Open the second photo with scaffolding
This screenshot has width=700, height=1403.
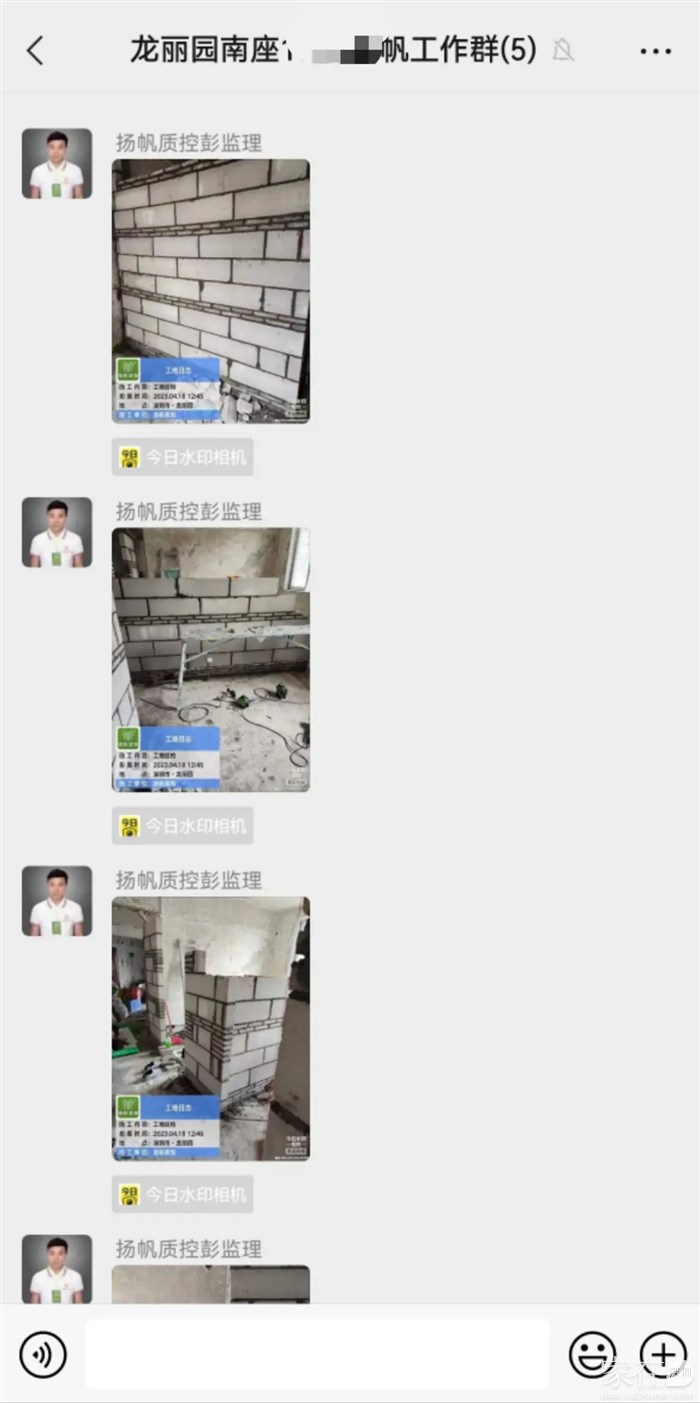210,660
